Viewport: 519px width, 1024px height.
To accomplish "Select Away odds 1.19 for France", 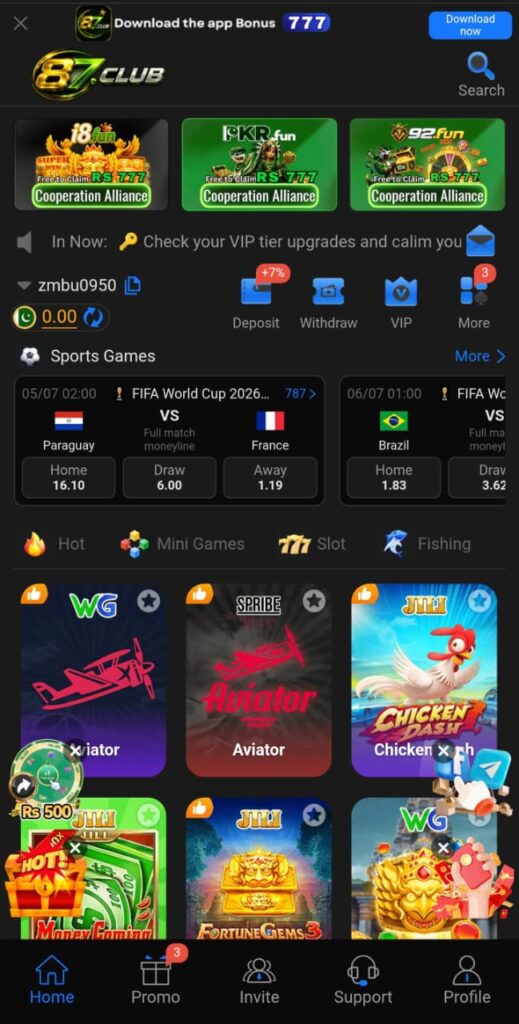I will pos(270,477).
